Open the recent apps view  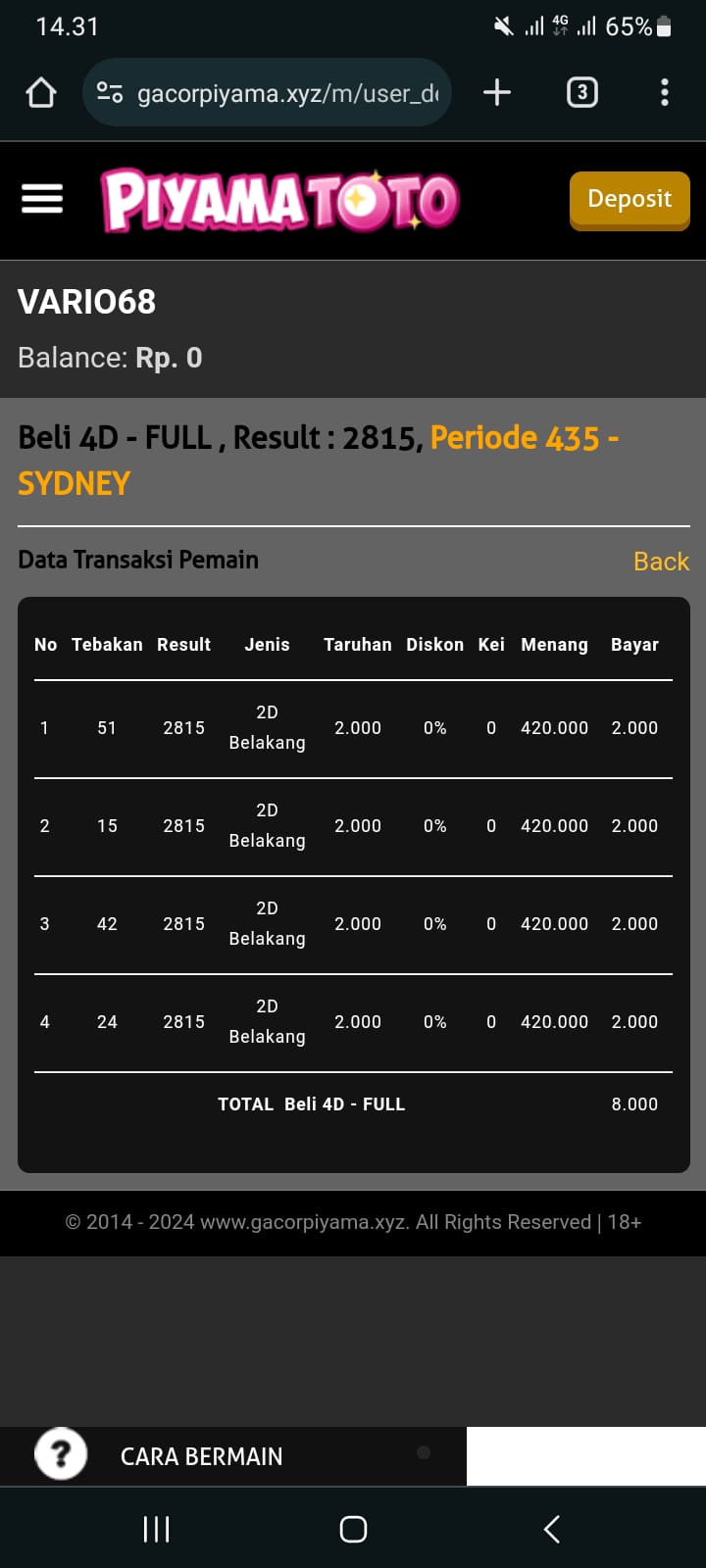click(x=157, y=1529)
